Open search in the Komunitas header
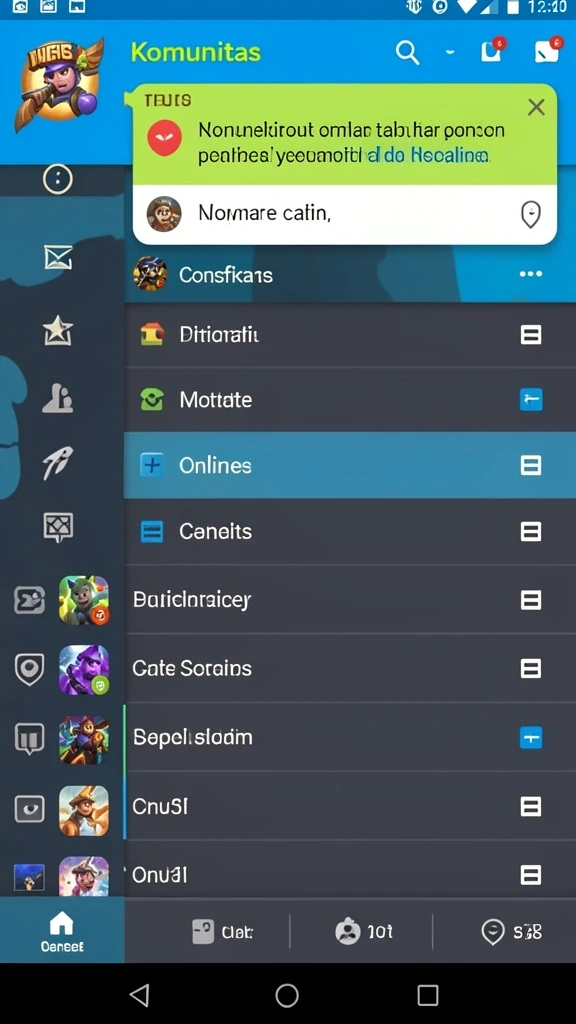576x1024 pixels. click(x=408, y=52)
